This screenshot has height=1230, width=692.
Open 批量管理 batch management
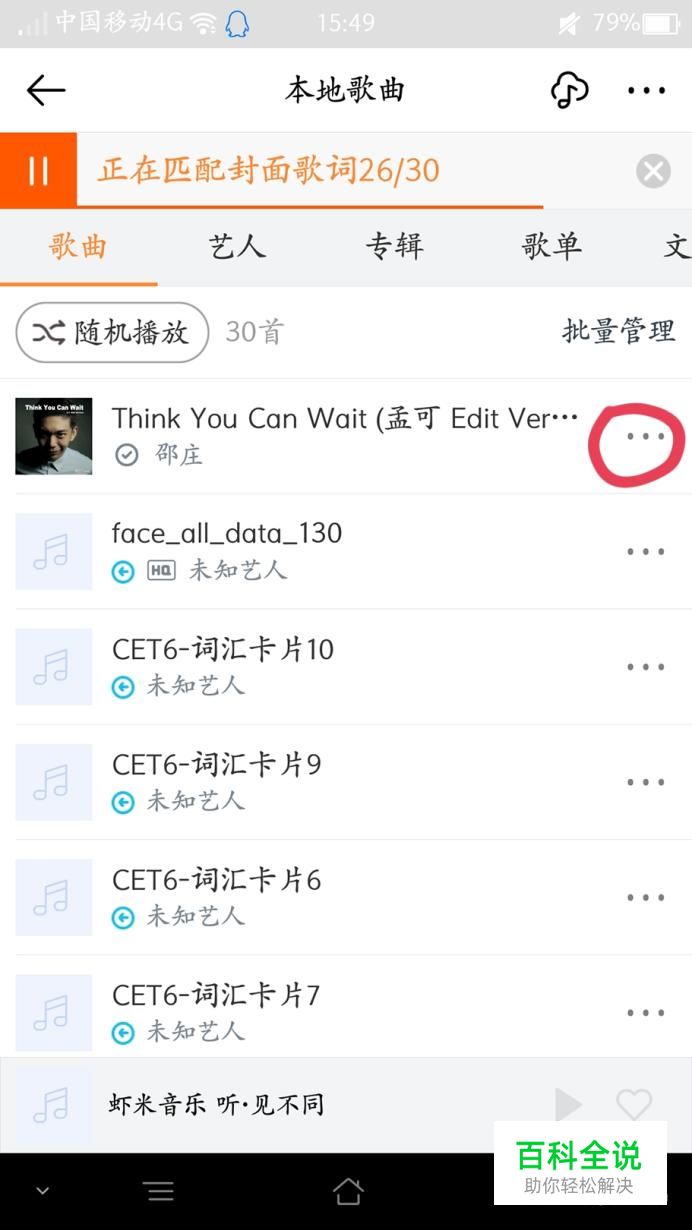pos(619,332)
